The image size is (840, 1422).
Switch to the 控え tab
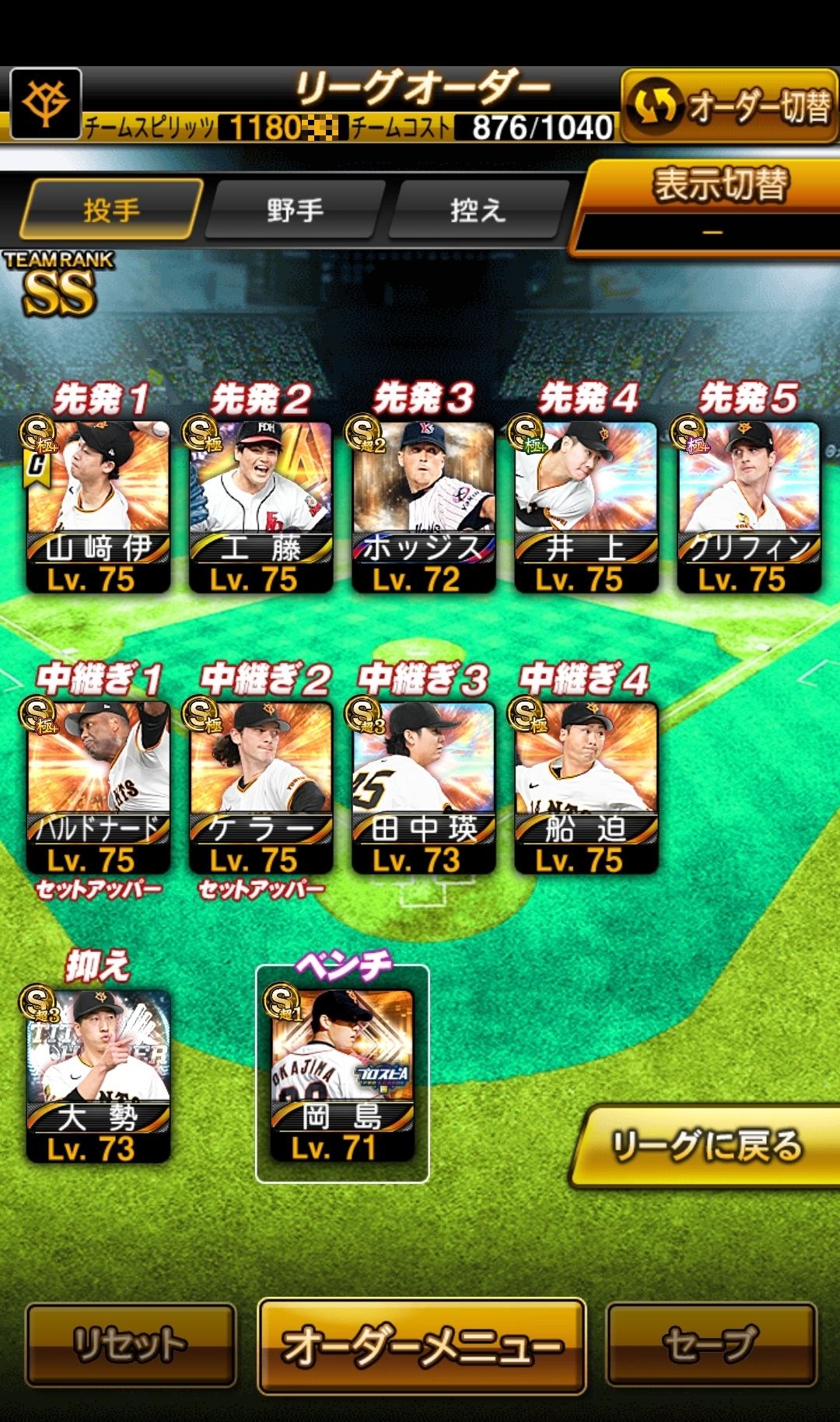click(x=478, y=210)
